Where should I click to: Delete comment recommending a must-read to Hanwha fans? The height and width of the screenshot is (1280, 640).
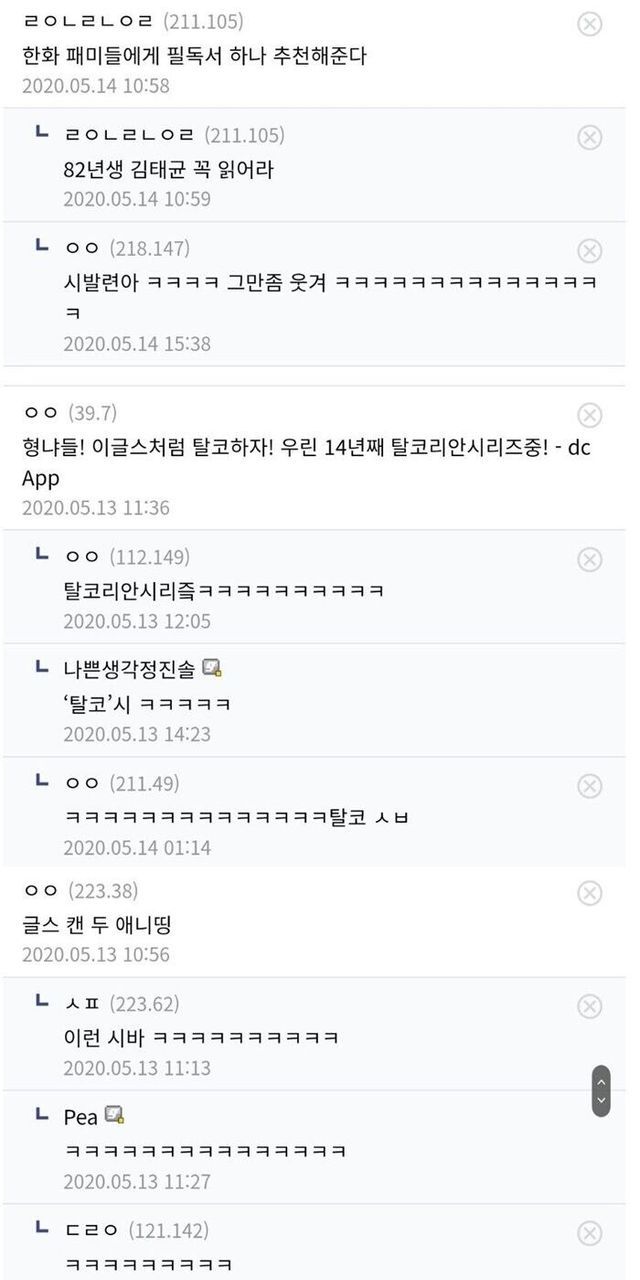pyautogui.click(x=590, y=24)
